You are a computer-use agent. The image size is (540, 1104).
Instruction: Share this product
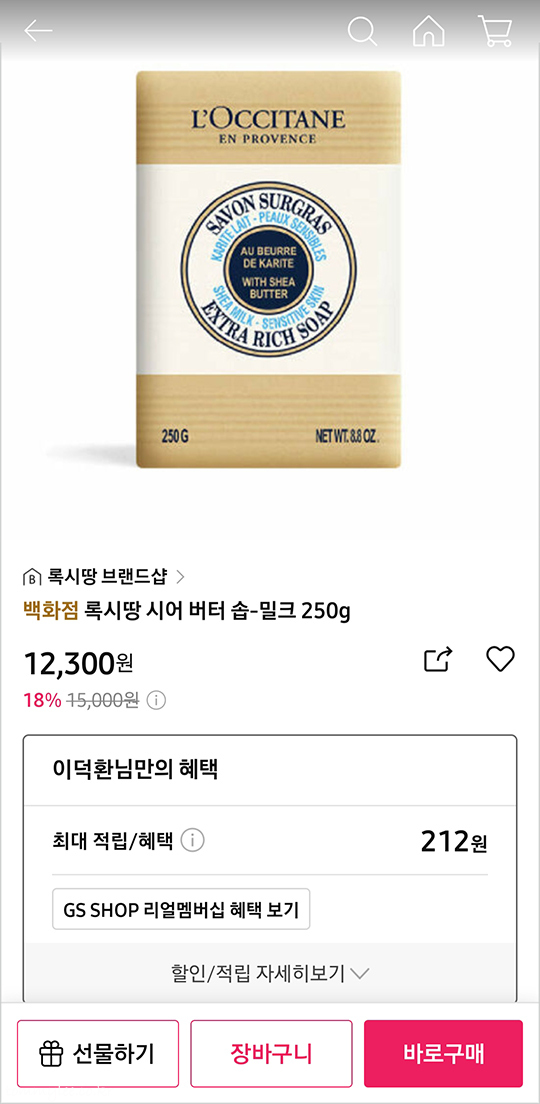click(437, 660)
